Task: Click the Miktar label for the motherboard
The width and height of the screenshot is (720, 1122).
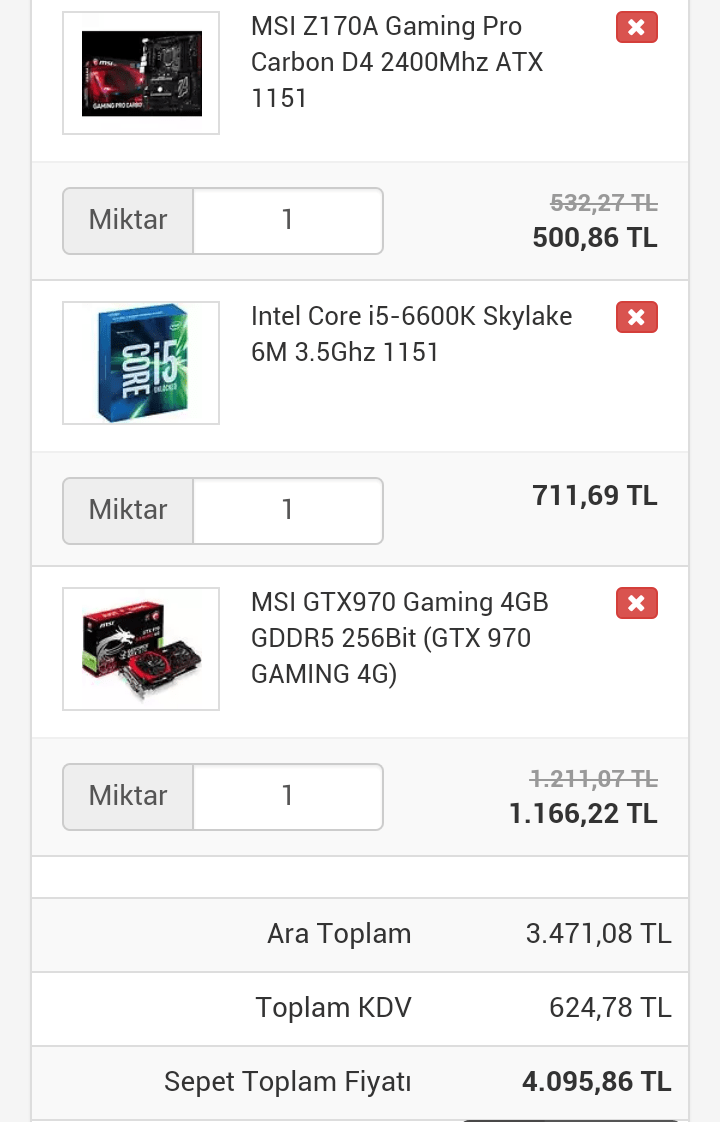Action: (x=128, y=220)
